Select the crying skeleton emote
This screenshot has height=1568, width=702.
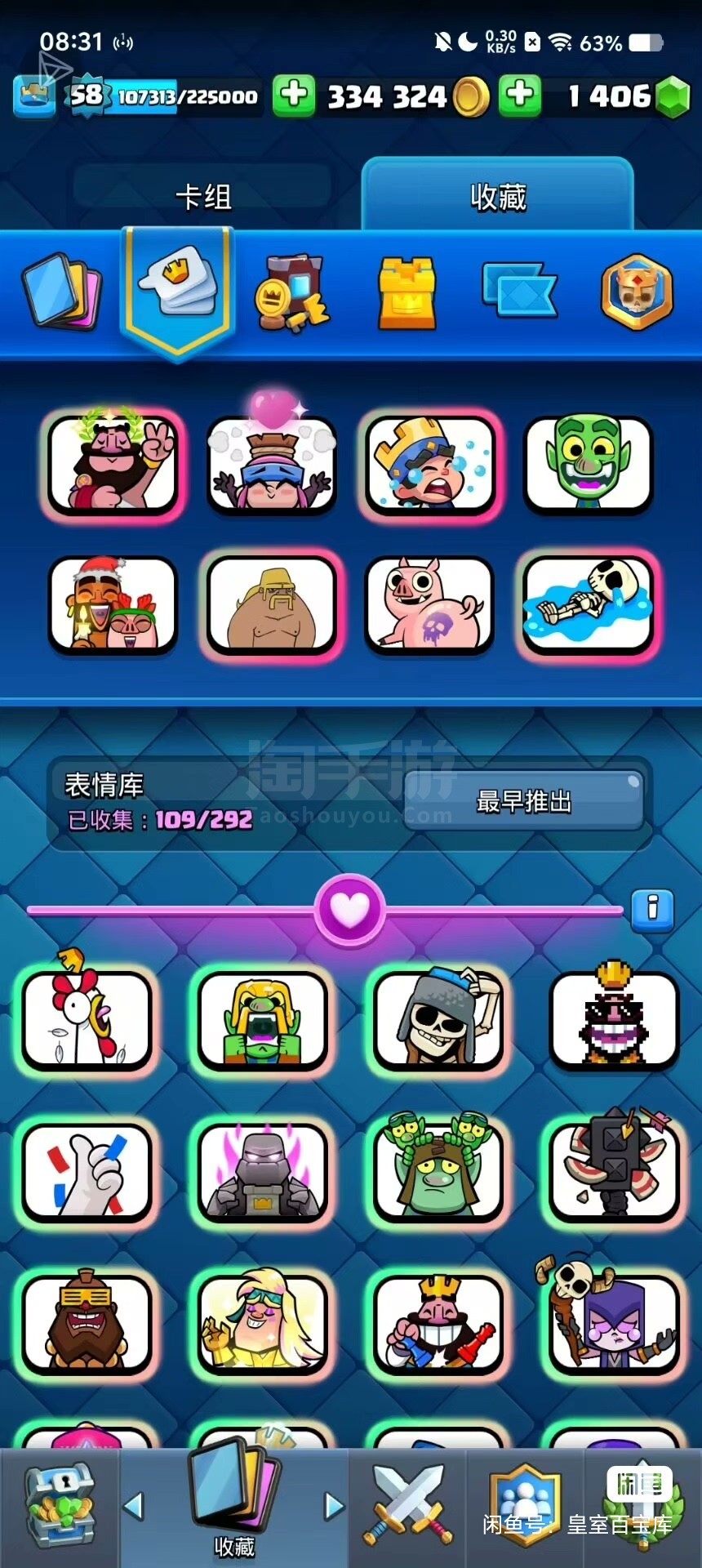tap(588, 604)
